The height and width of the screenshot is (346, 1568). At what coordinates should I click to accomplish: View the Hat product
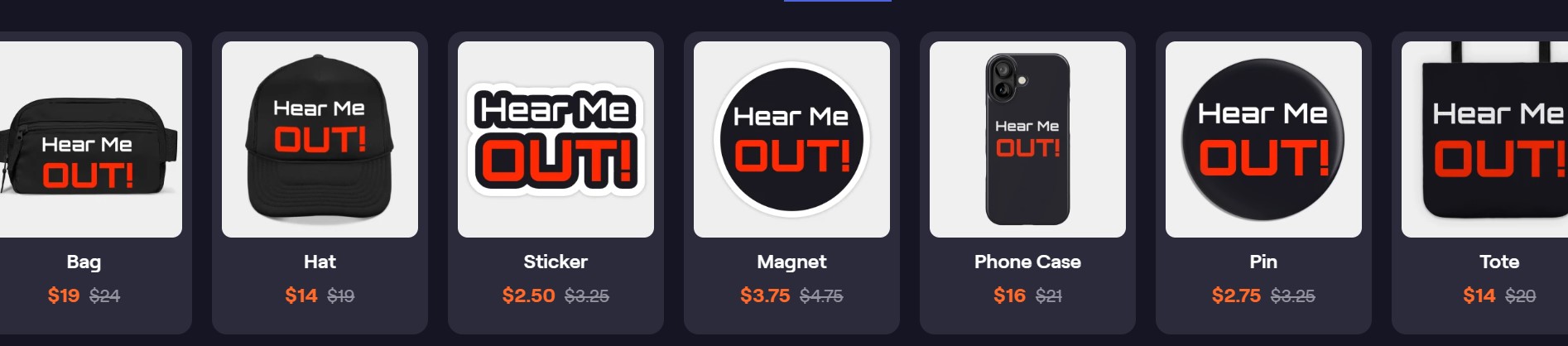tap(320, 141)
